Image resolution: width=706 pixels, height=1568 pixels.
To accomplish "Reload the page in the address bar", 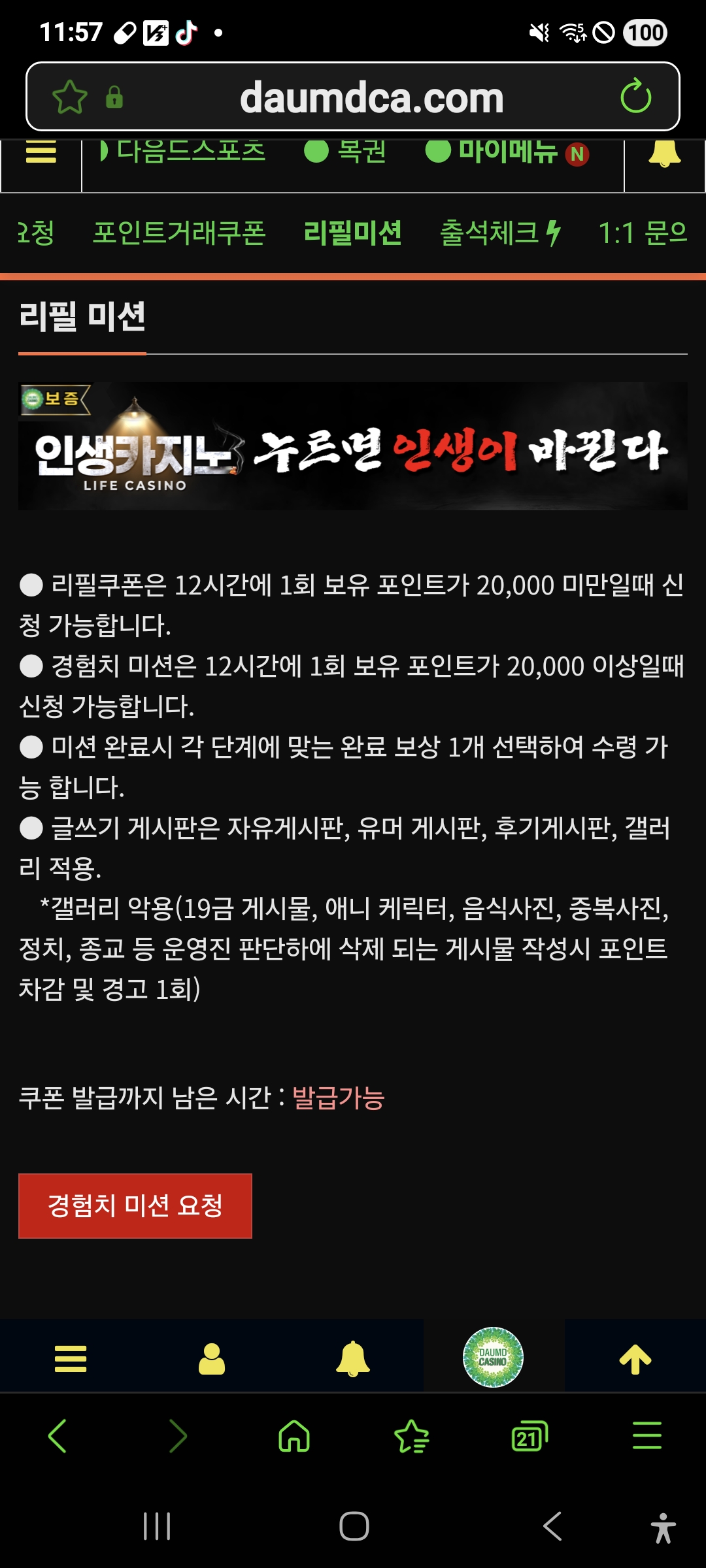I will pyautogui.click(x=635, y=97).
